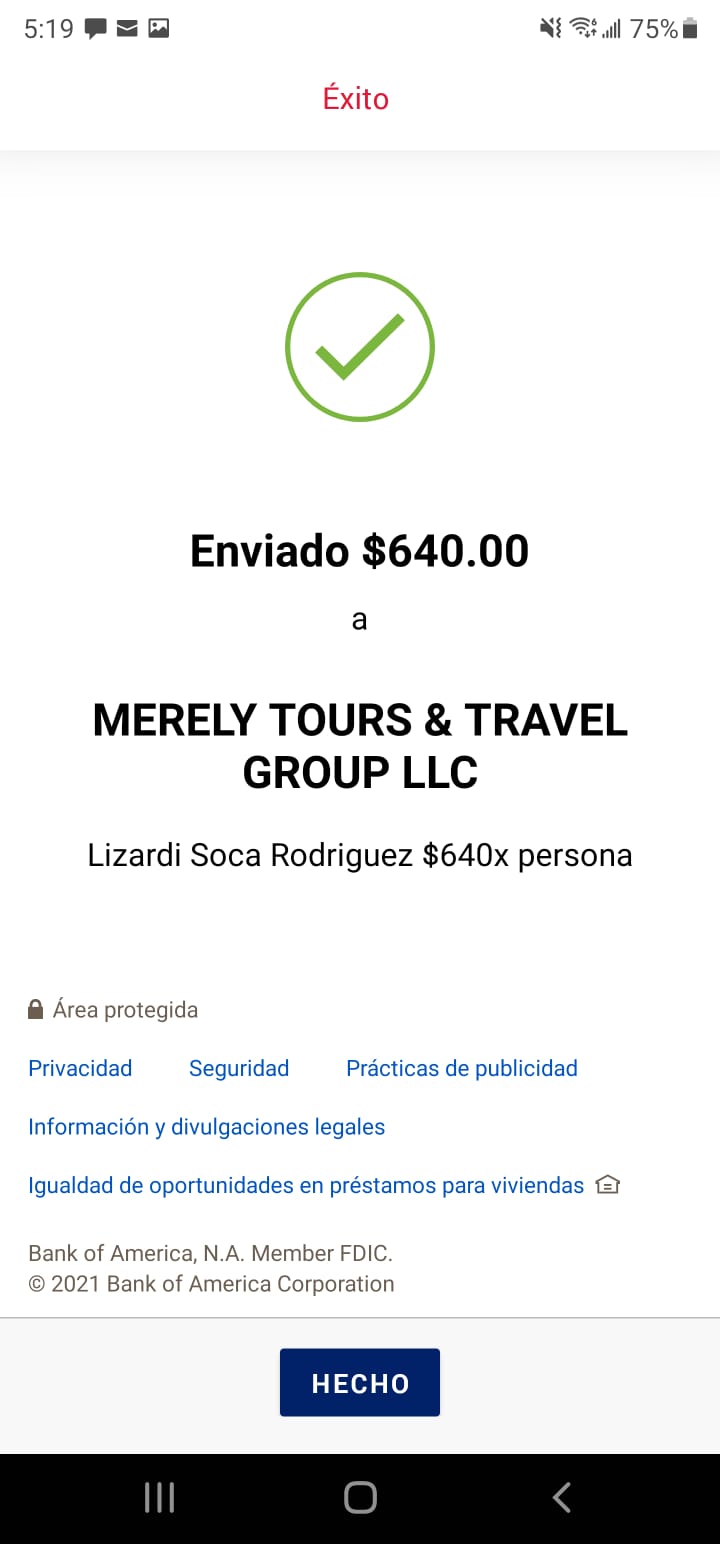Open Igualdad de oportunidades en préstamos link

click(306, 1185)
